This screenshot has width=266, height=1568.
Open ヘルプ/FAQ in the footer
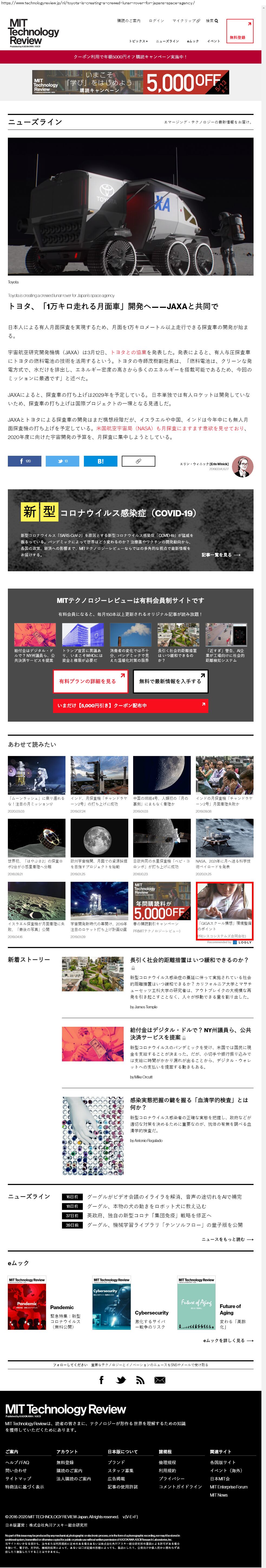click(17, 1461)
